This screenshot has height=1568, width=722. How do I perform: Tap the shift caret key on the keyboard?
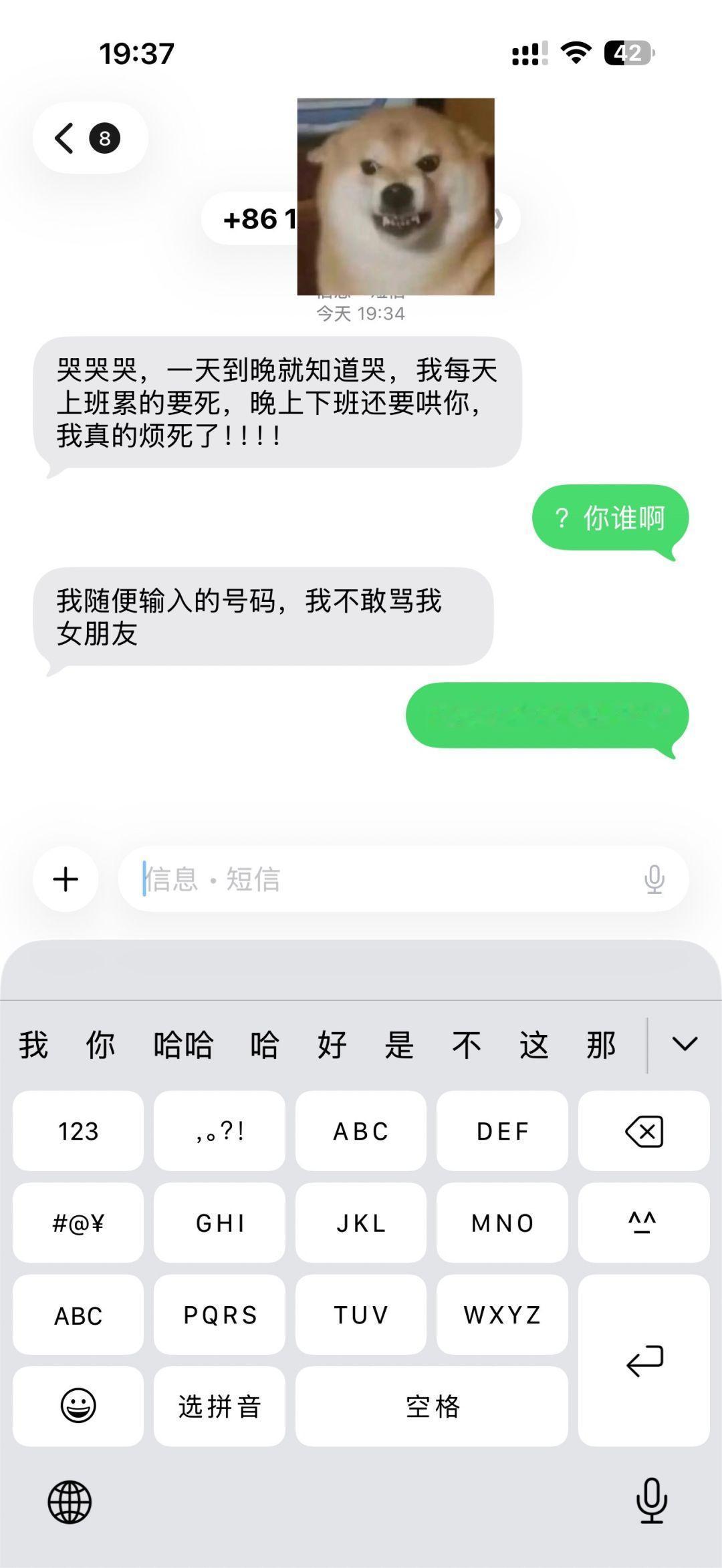point(644,1223)
